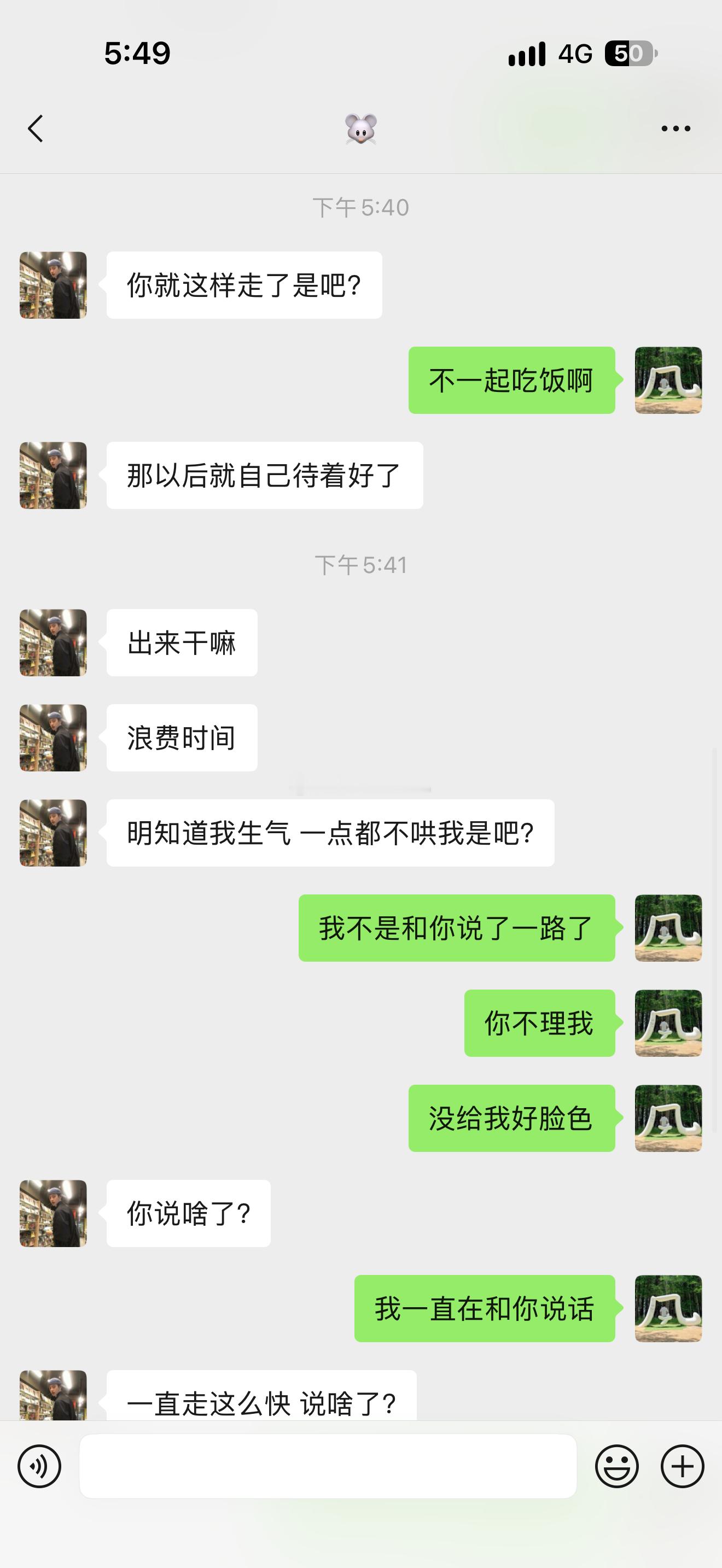Open the three-dot chat info menu
Viewport: 722px width, 1568px height.
(676, 128)
